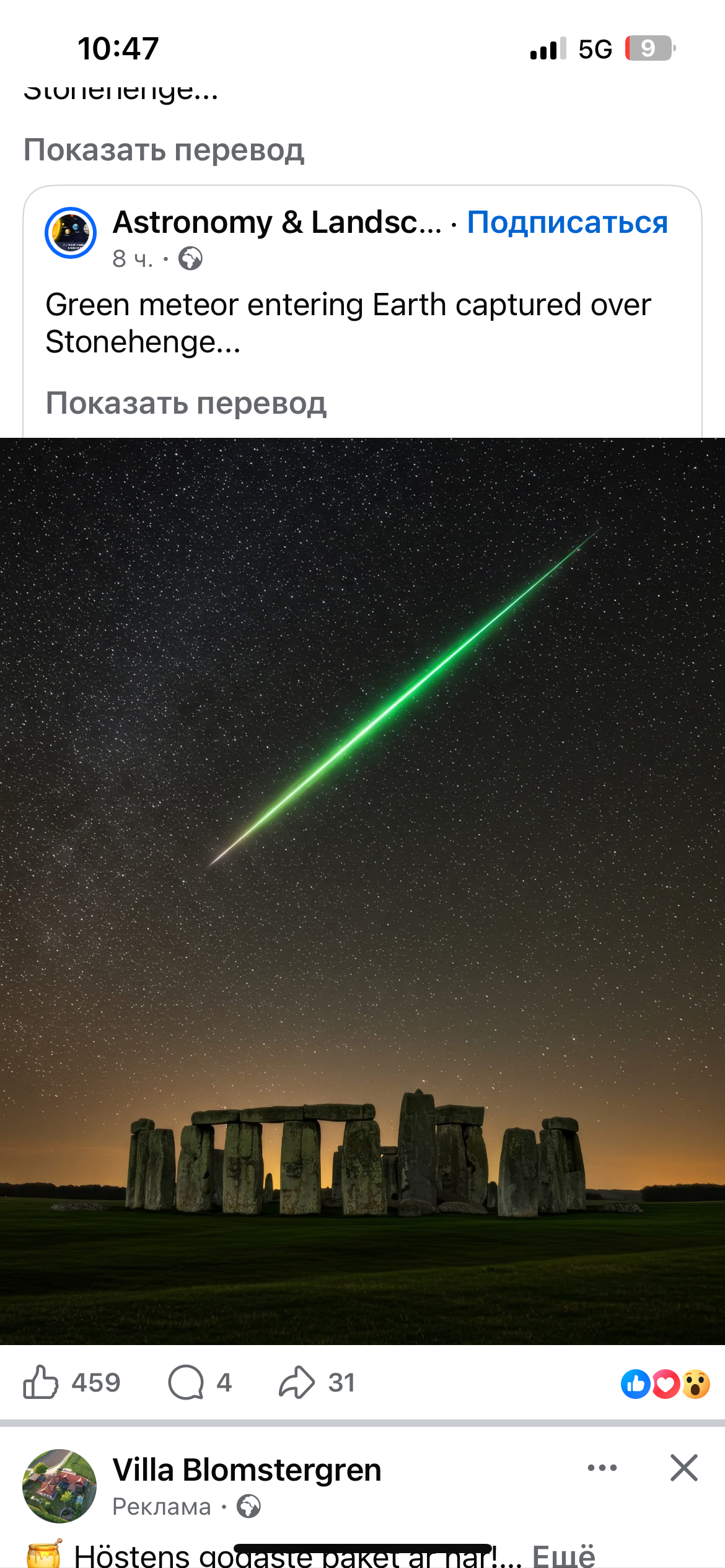Screen dimensions: 725x1568
Task: Open the Stonehenge meteor photo
Action: click(x=362, y=891)
